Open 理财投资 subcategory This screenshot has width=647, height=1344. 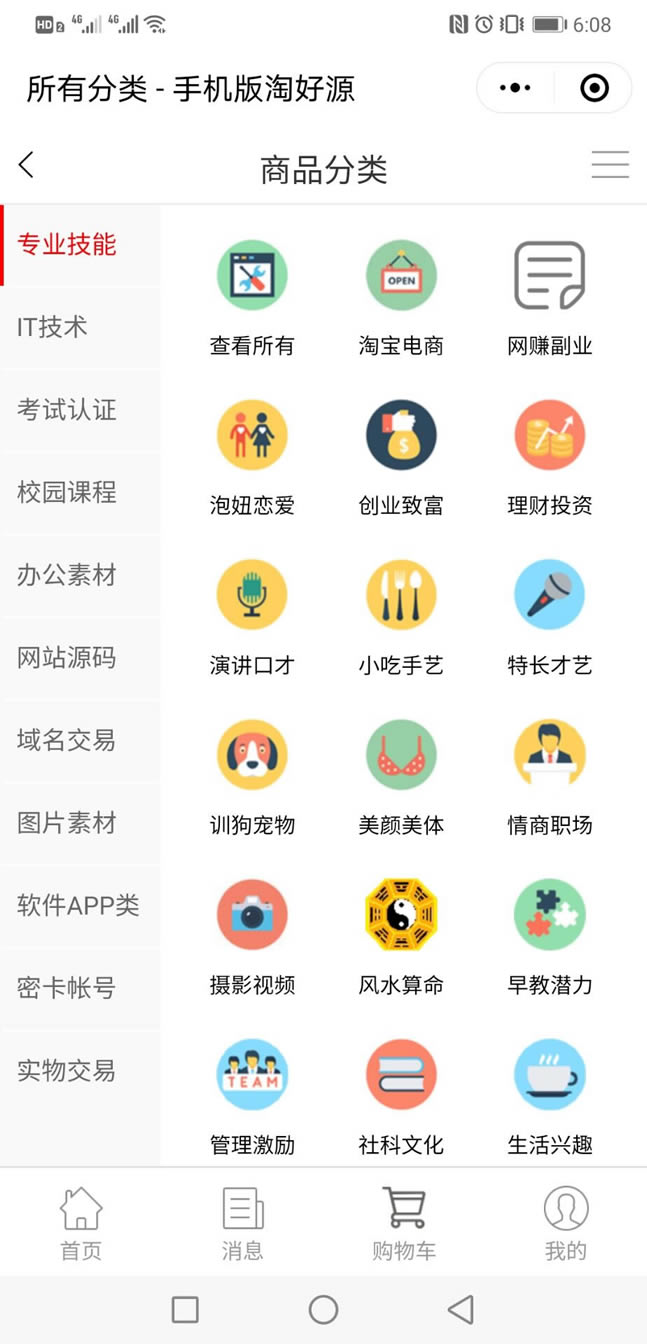550,459
